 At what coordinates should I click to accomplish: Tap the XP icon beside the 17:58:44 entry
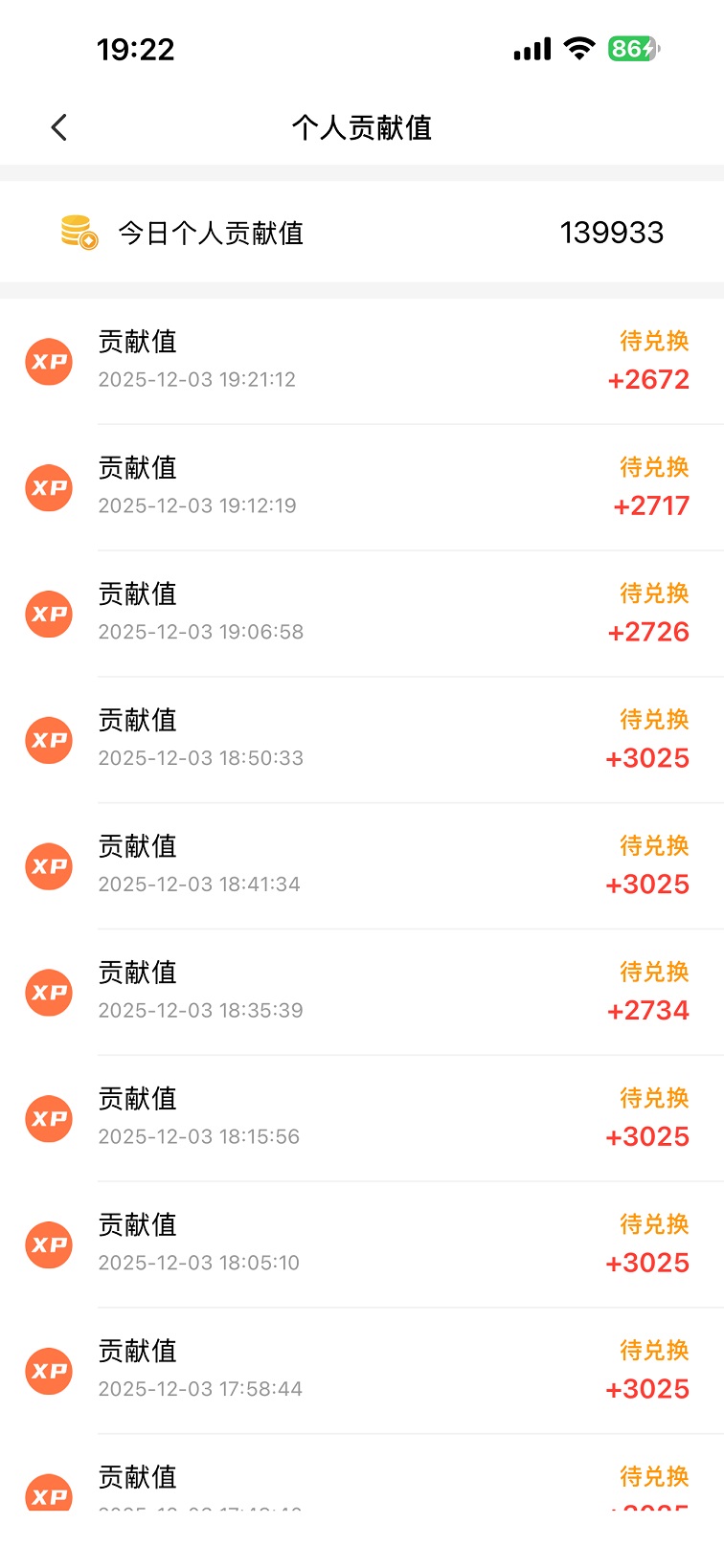point(48,1371)
